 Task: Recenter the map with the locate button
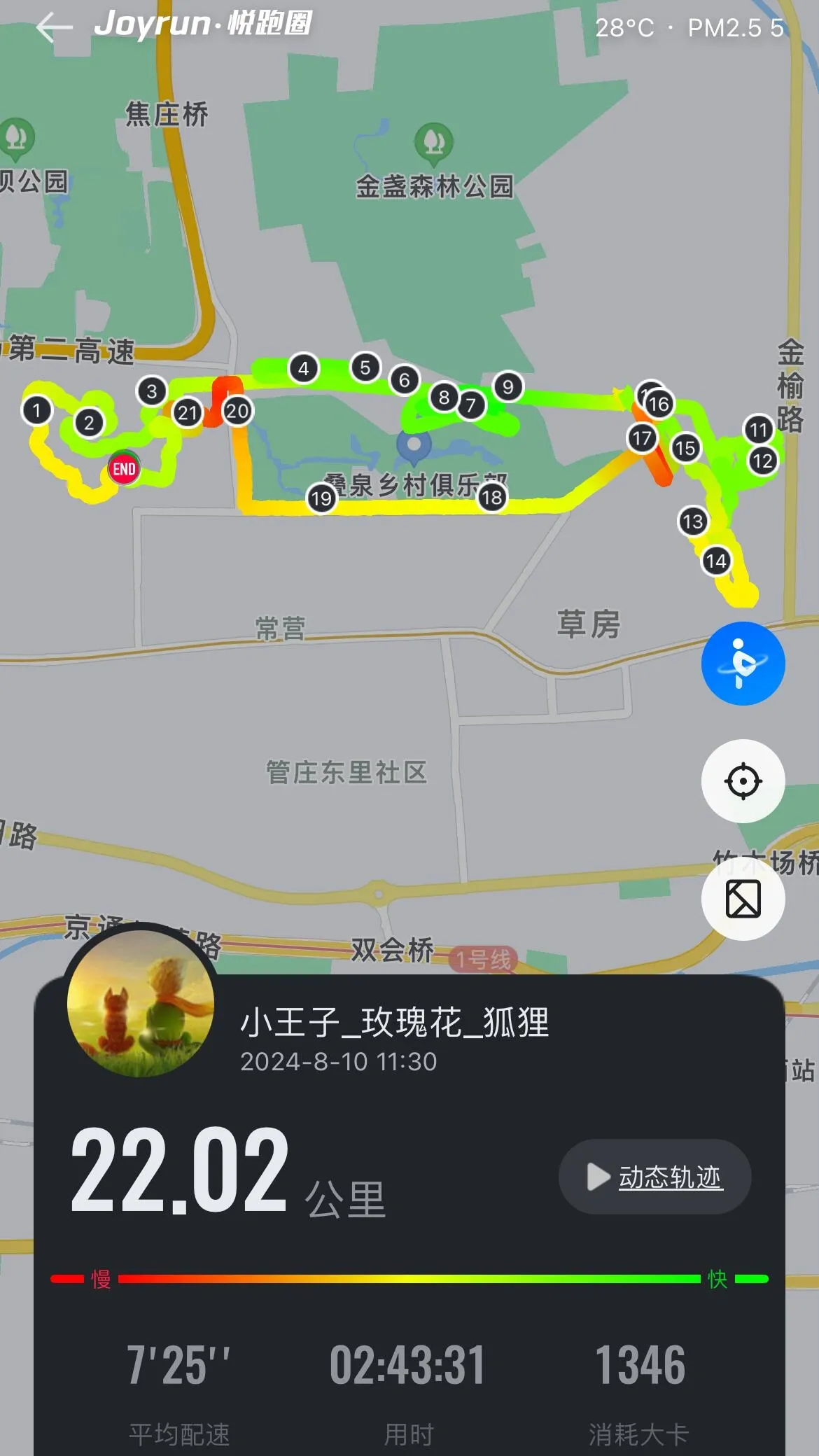click(743, 780)
